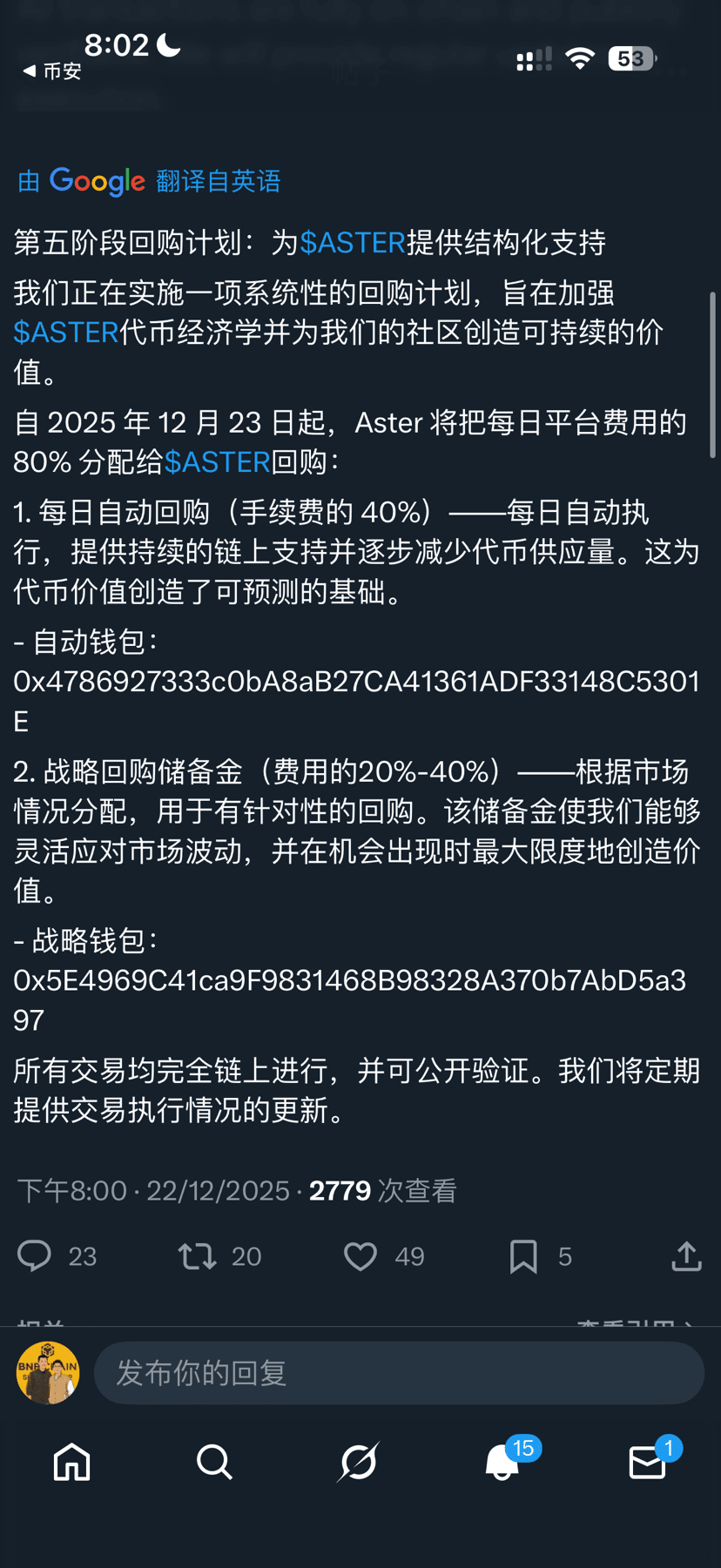Open profile avatar beside reply box
Viewport: 721px width, 1568px height.
click(x=48, y=1373)
